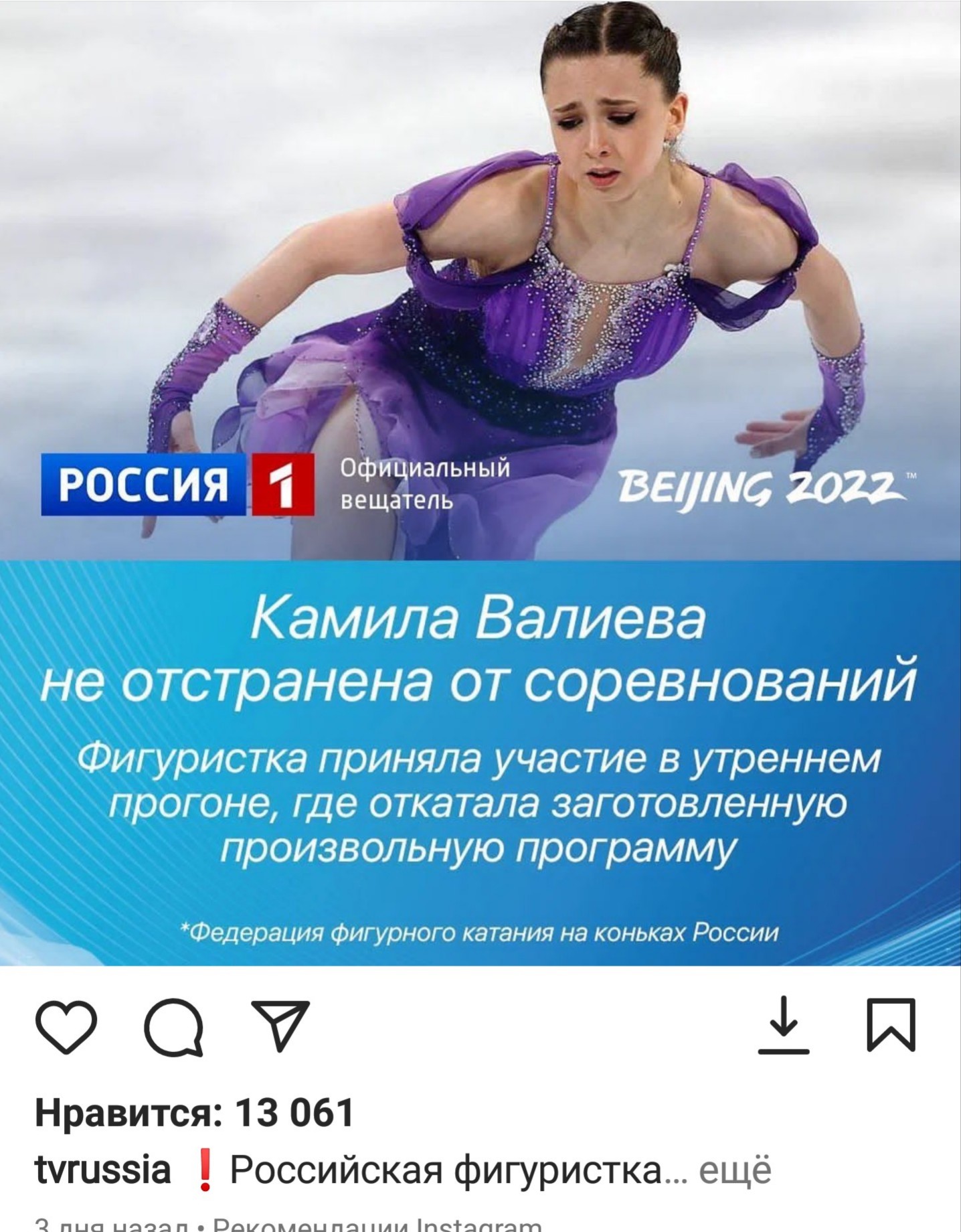Like the tvrussia post with the heart icon
This screenshot has height=1232, width=961.
tap(66, 1027)
